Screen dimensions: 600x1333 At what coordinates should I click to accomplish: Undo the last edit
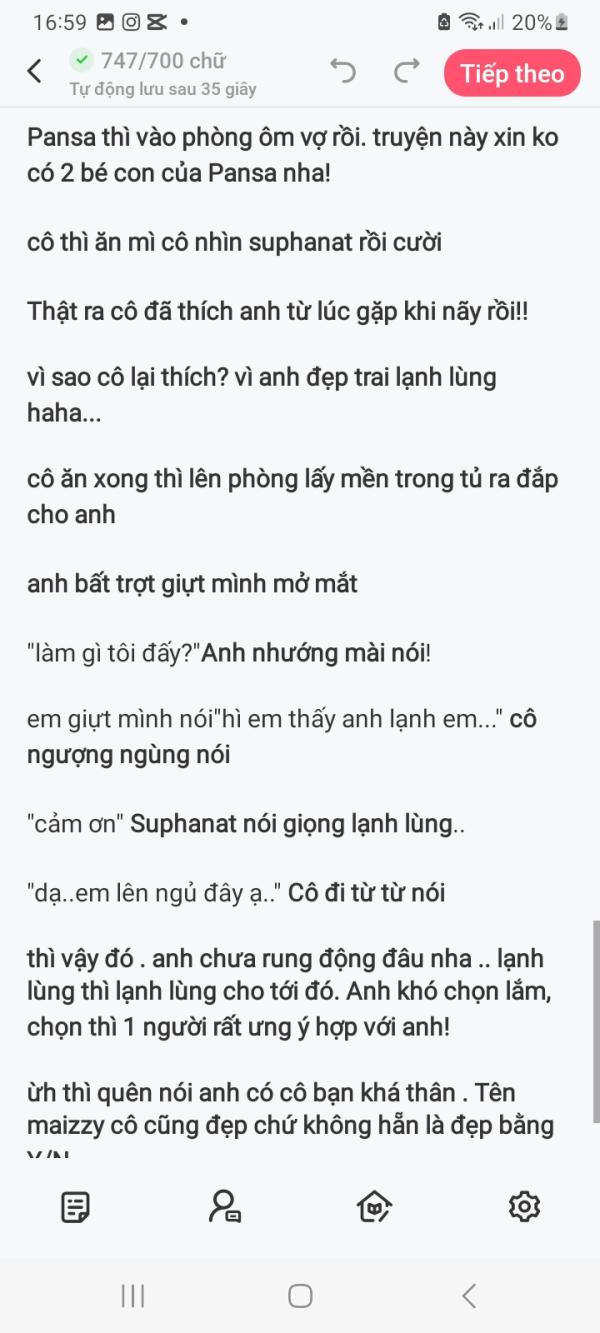pyautogui.click(x=343, y=71)
